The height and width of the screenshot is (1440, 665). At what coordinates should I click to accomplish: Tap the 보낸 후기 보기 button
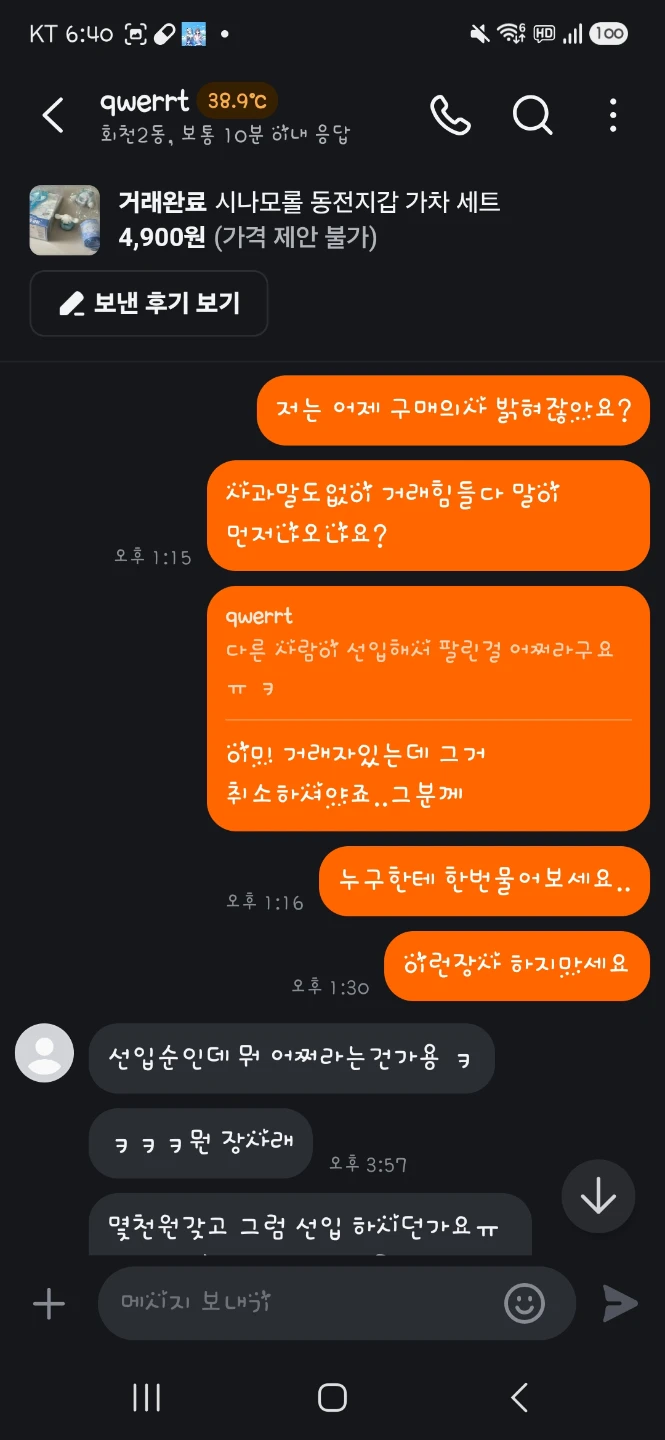[149, 303]
